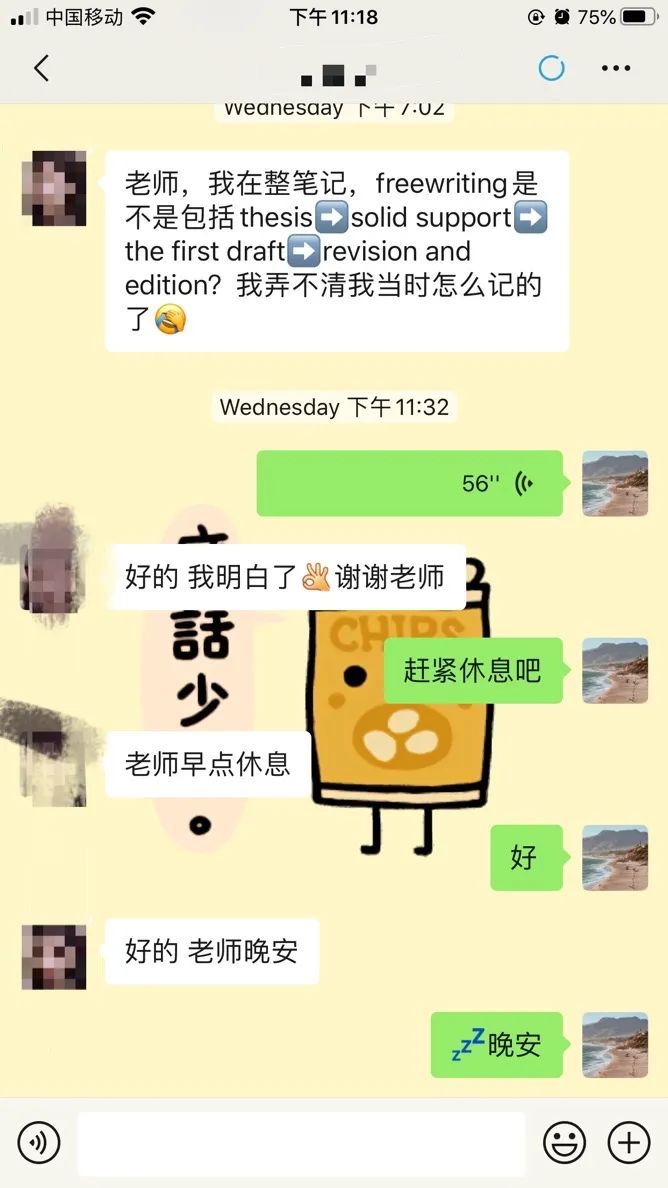Image resolution: width=668 pixels, height=1188 pixels.
Task: Open the plus attachments menu
Action: coord(628,1142)
